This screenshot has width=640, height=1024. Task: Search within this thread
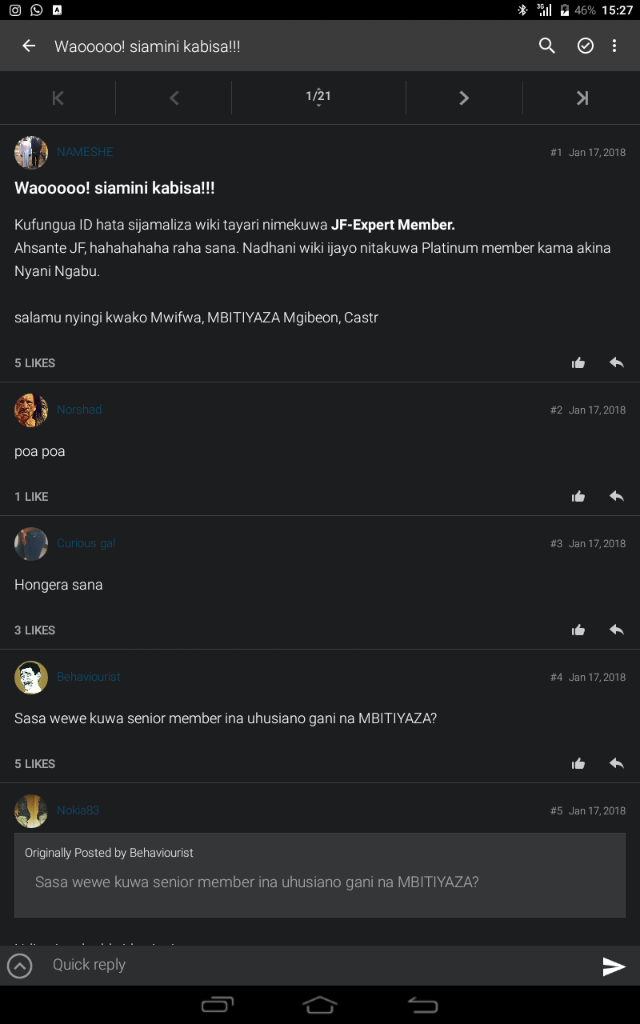click(547, 46)
